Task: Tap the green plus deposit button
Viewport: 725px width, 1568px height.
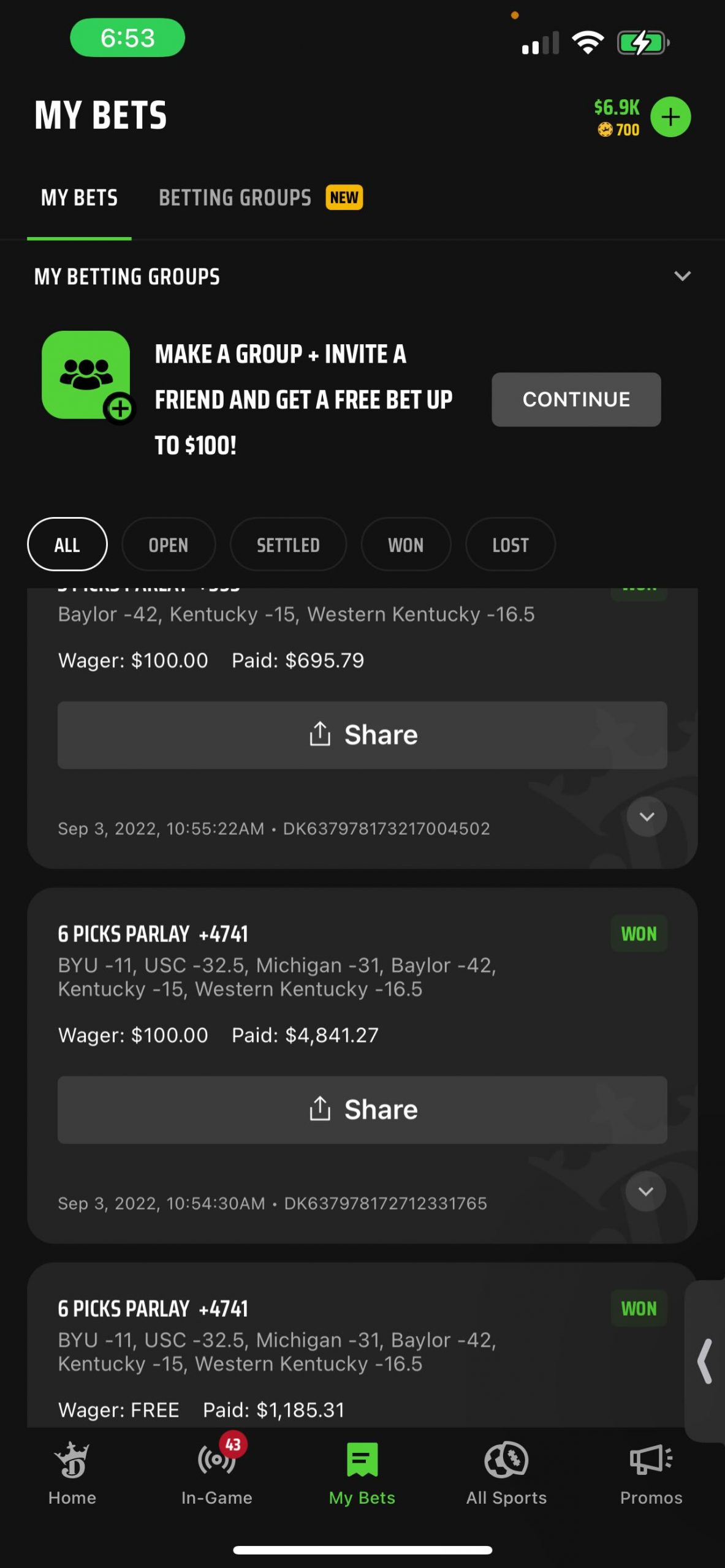Action: [x=670, y=117]
